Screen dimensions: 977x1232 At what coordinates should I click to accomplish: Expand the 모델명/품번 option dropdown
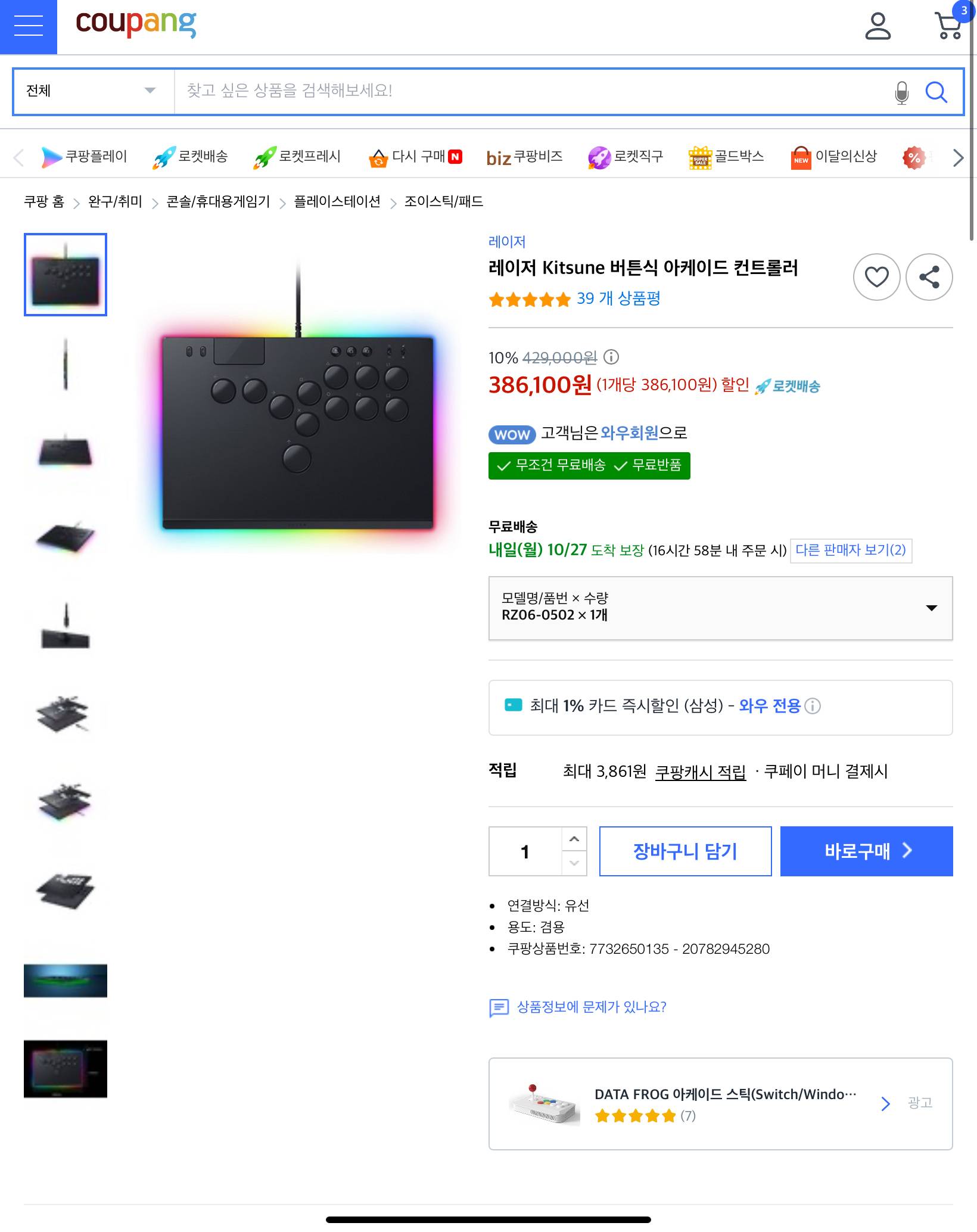point(720,608)
